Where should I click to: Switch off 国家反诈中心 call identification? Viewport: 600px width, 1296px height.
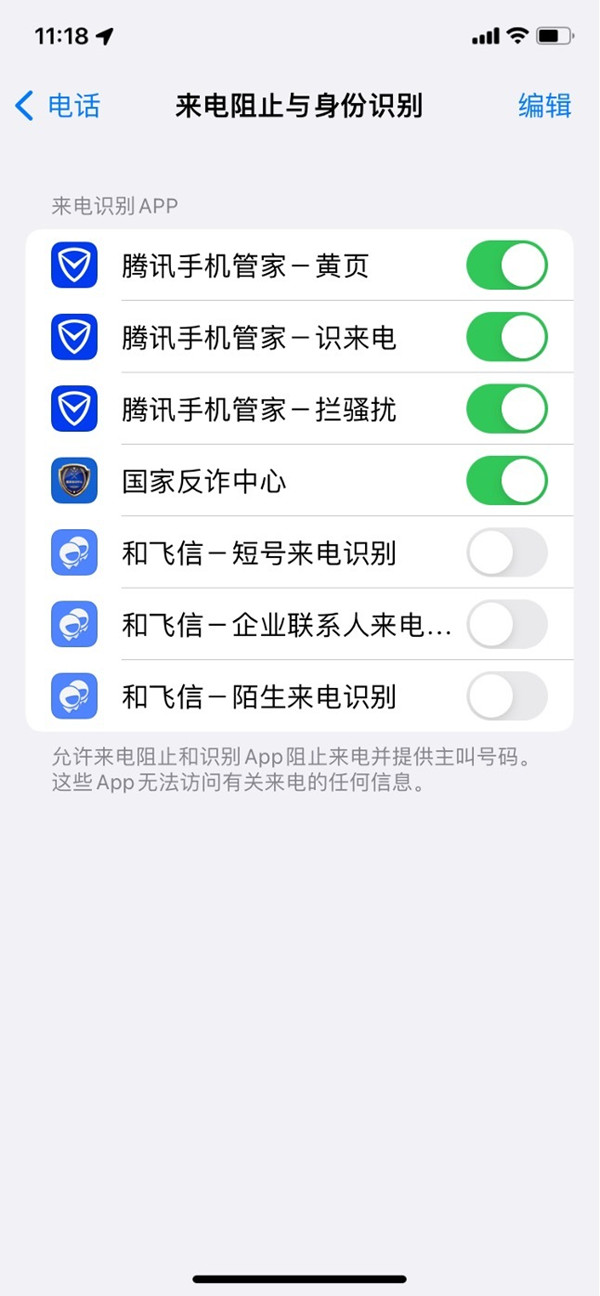507,481
